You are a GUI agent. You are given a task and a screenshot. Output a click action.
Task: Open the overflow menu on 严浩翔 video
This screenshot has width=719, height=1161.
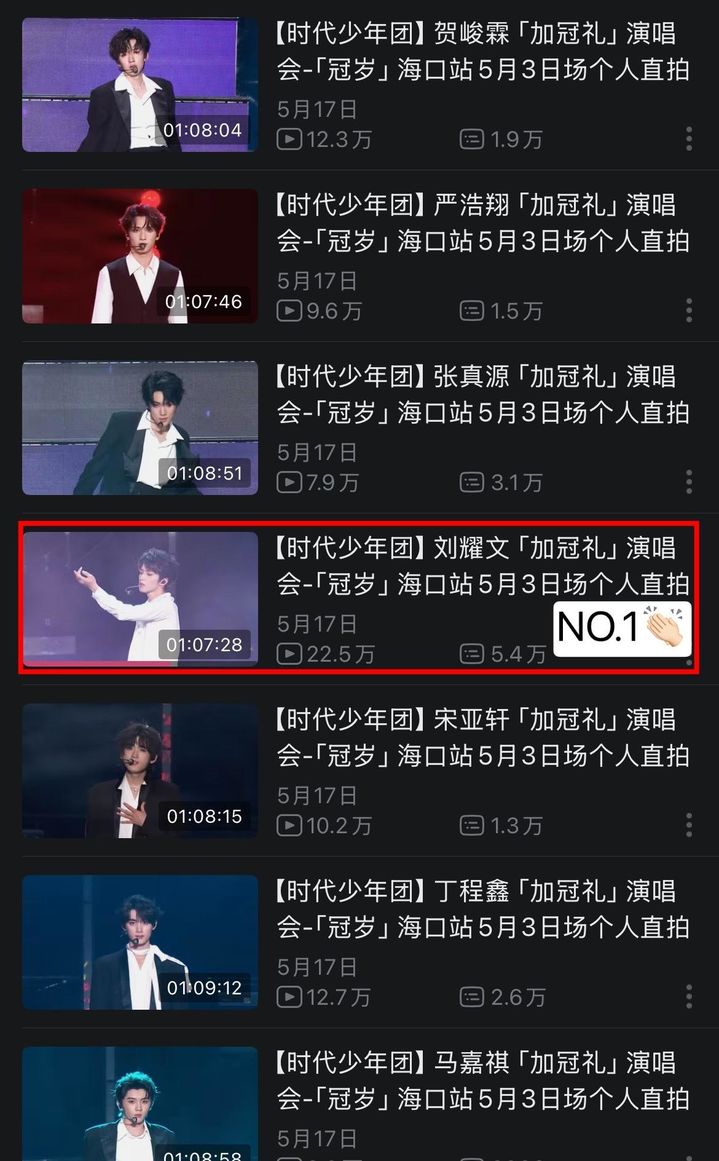point(689,310)
